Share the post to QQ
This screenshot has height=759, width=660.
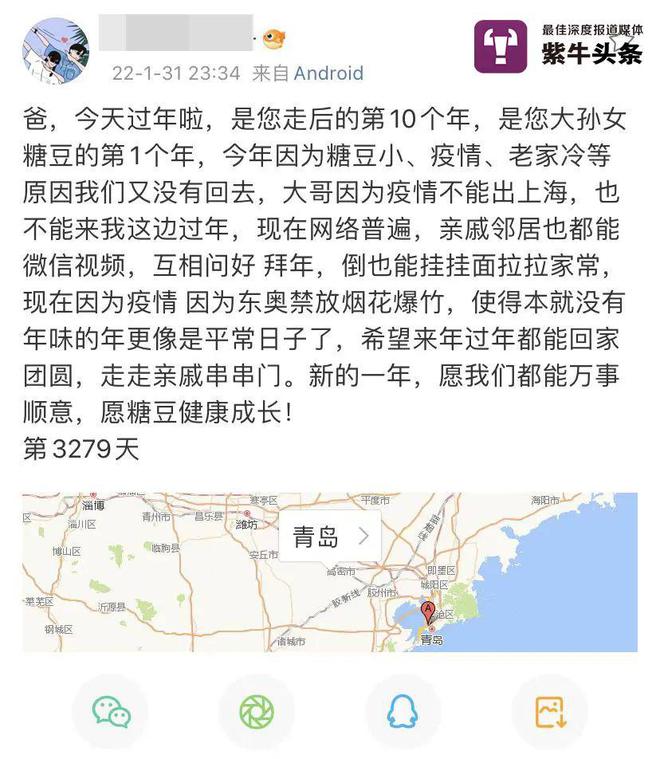click(402, 711)
